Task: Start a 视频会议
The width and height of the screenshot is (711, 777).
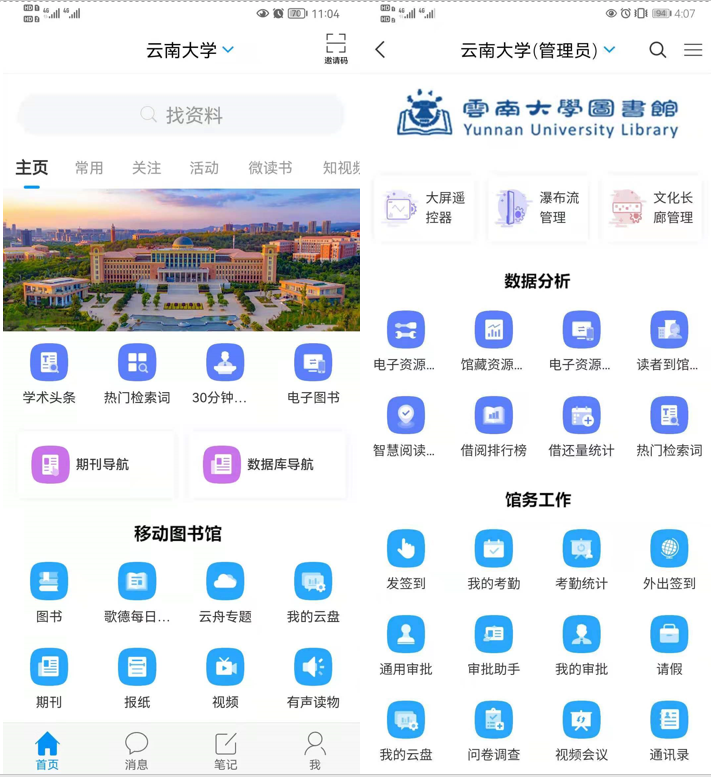Action: (581, 730)
